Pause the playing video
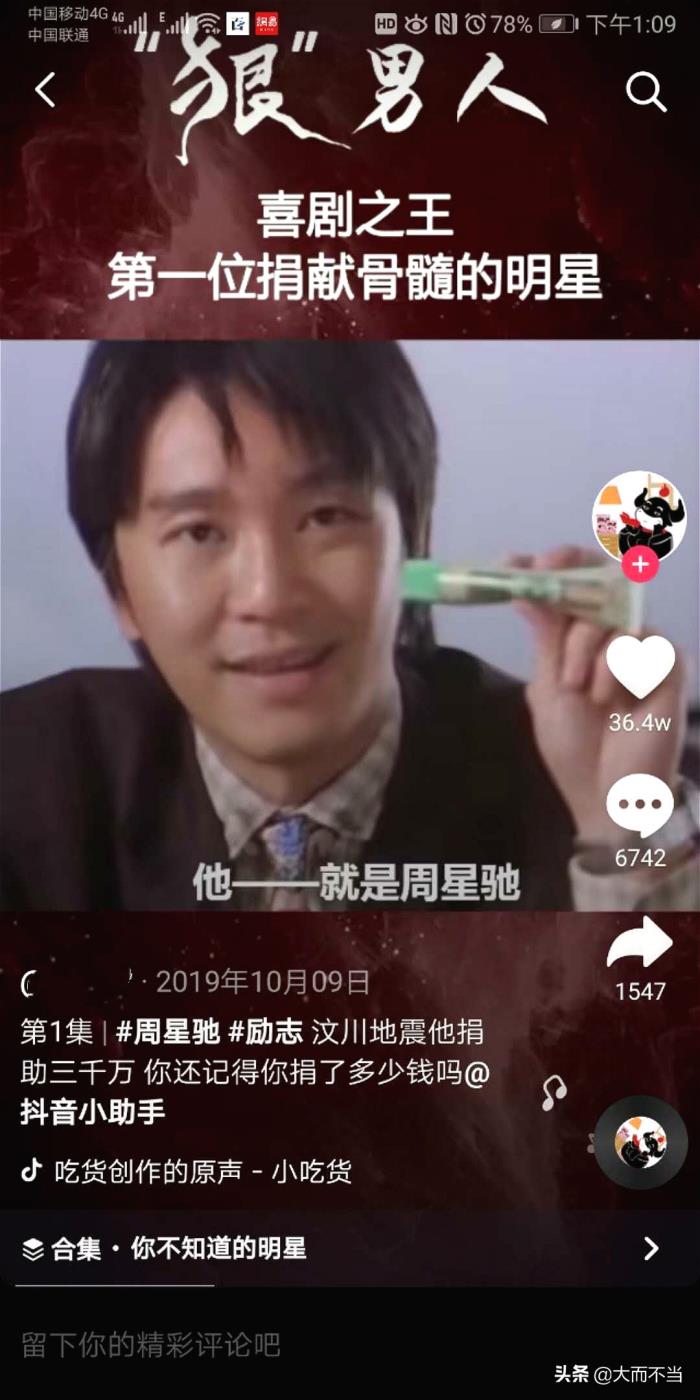Viewport: 700px width, 1400px height. [300, 620]
